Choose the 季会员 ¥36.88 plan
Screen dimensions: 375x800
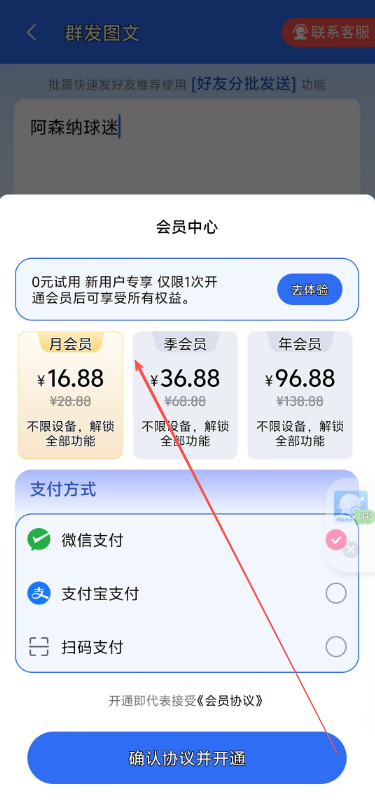[x=185, y=395]
